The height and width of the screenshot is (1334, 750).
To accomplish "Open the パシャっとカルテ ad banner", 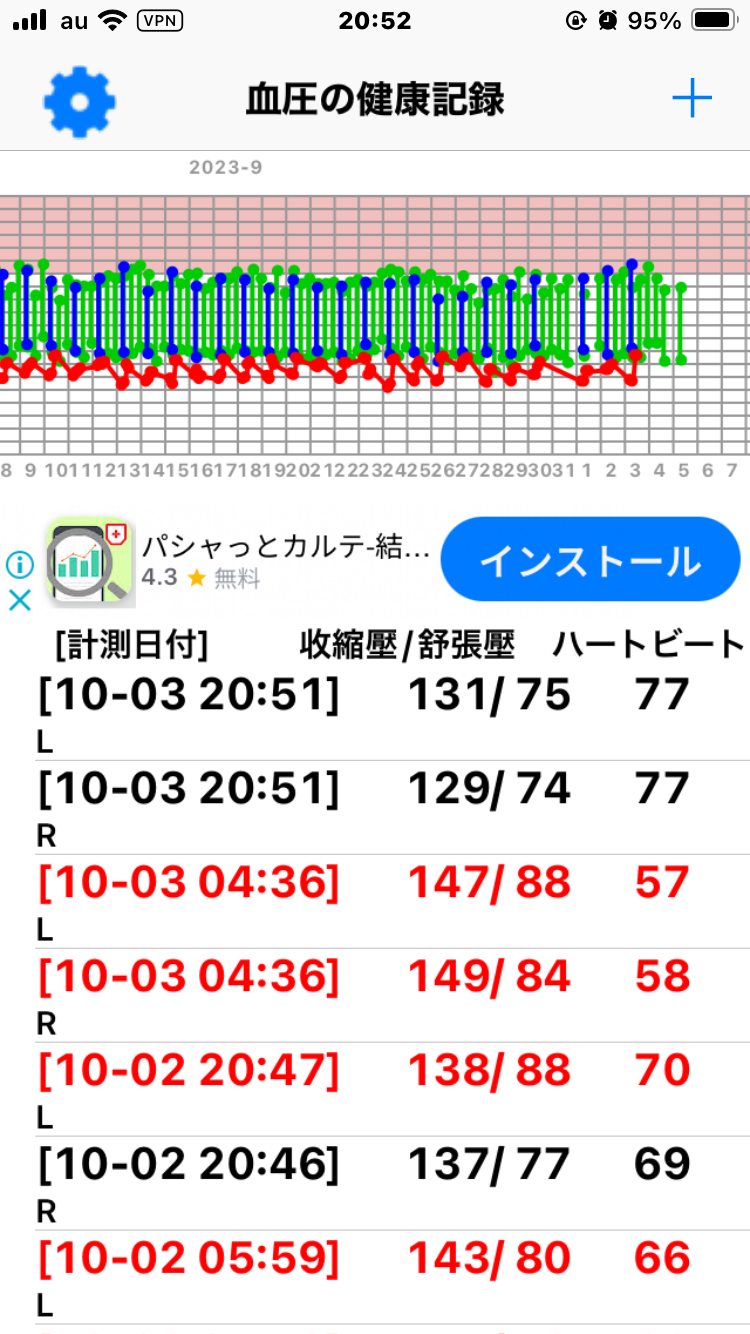I will (240, 562).
